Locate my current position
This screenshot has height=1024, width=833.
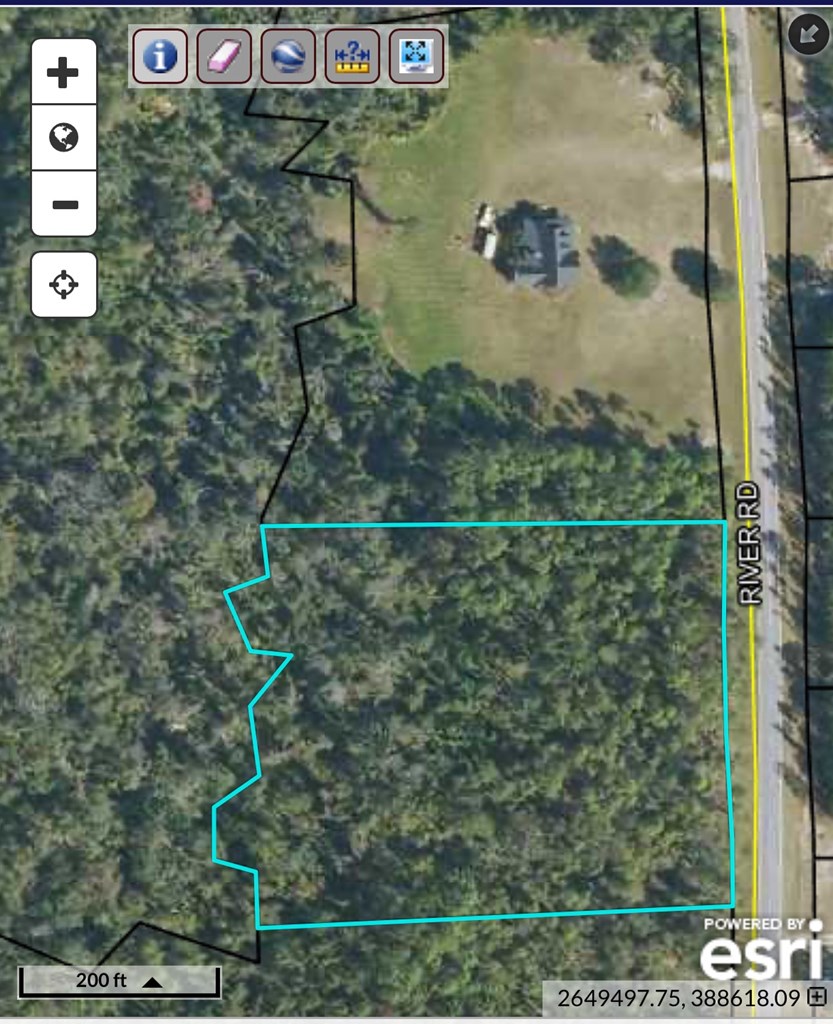pyautogui.click(x=64, y=285)
